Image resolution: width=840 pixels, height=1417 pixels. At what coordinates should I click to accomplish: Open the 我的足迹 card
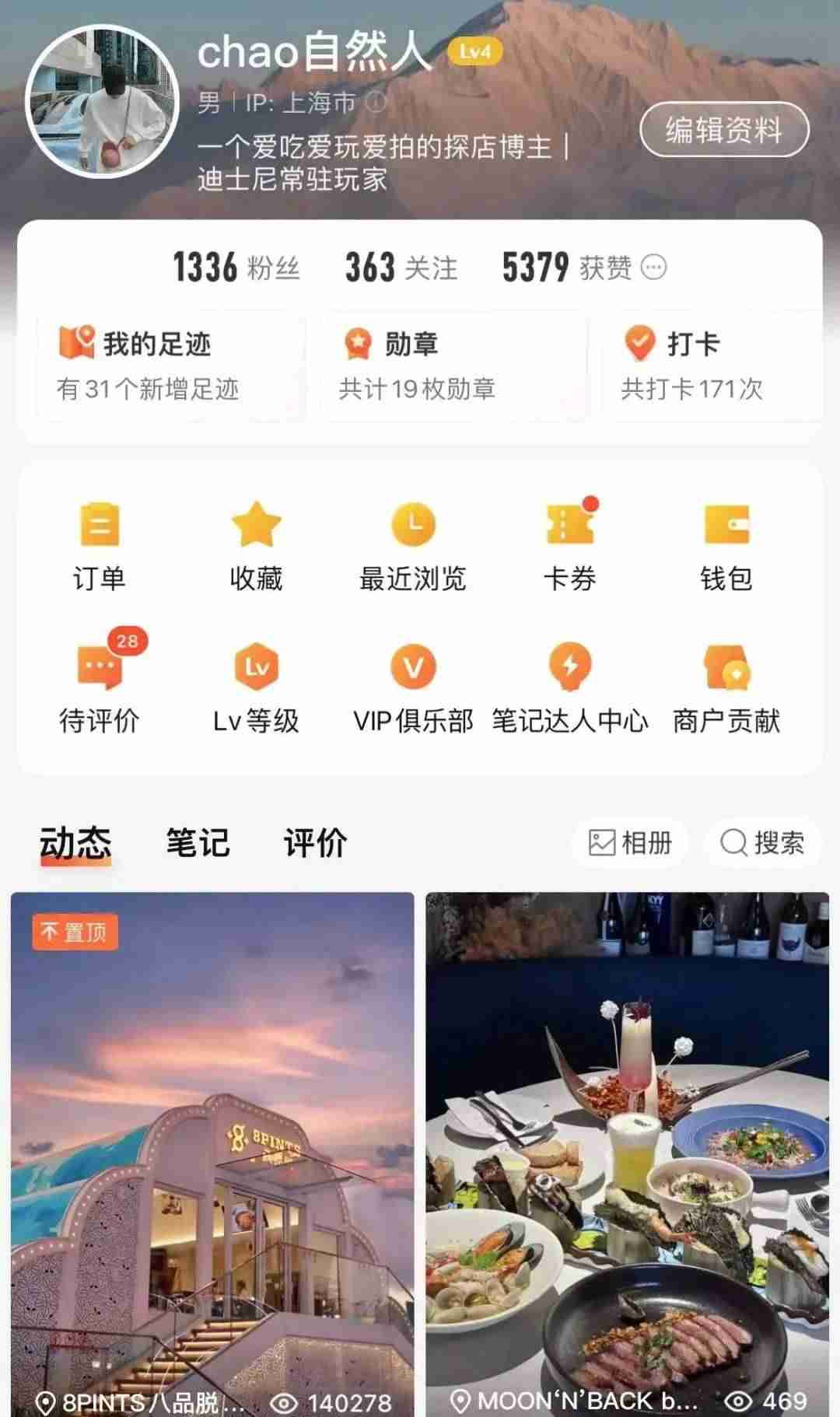[170, 366]
